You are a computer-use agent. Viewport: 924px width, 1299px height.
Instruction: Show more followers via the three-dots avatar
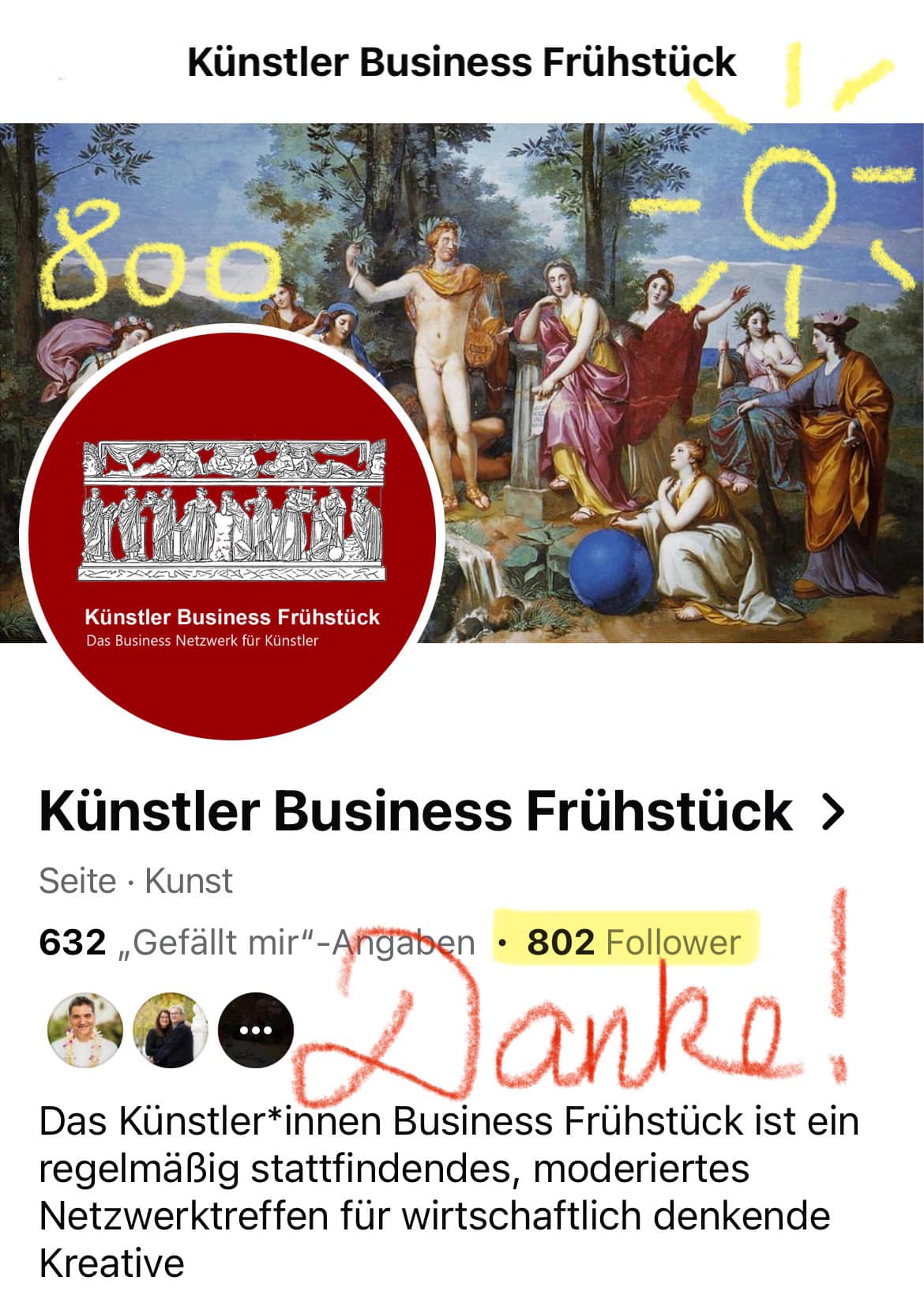(x=255, y=1030)
